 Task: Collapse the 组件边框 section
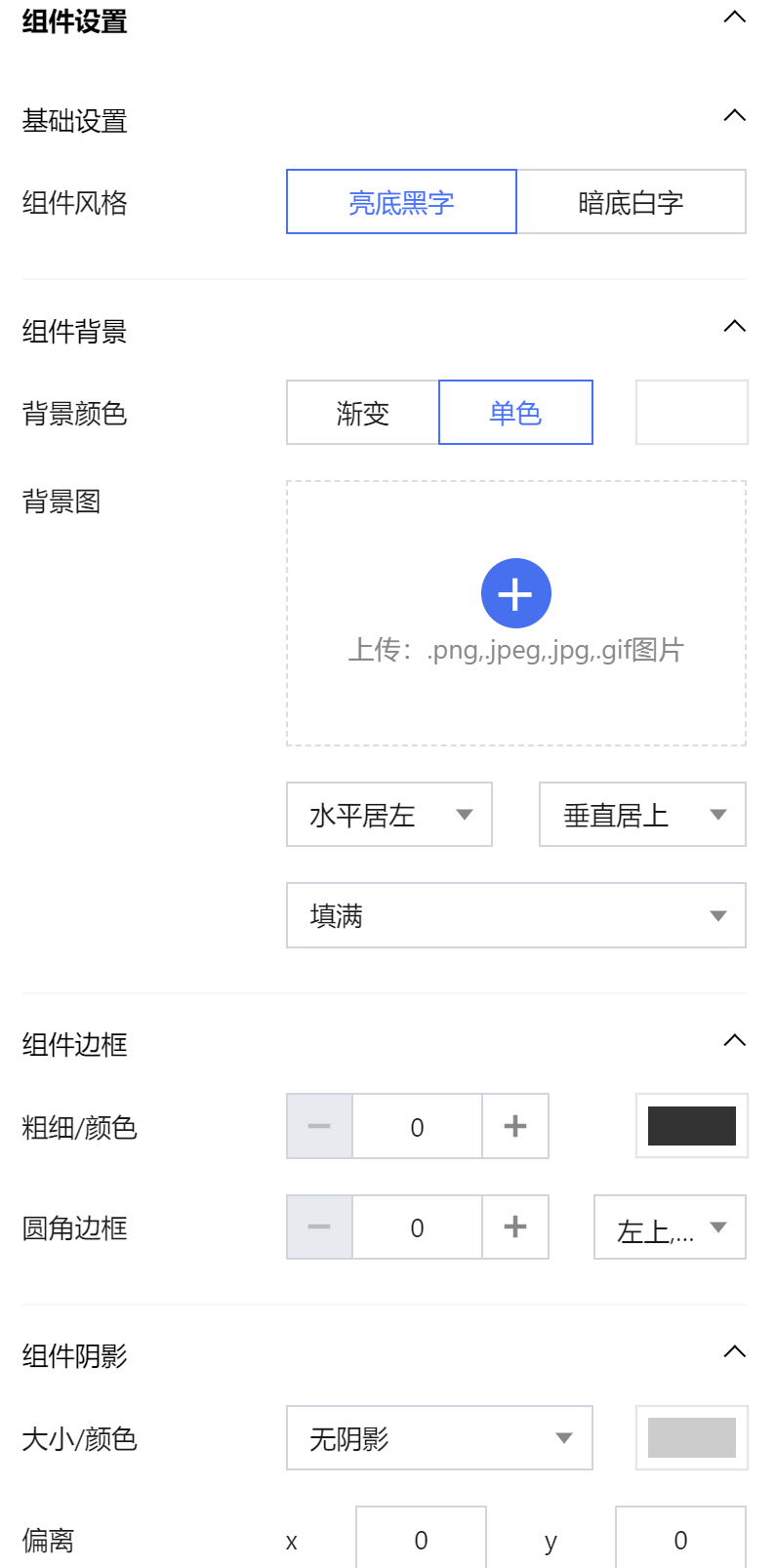pos(734,1041)
